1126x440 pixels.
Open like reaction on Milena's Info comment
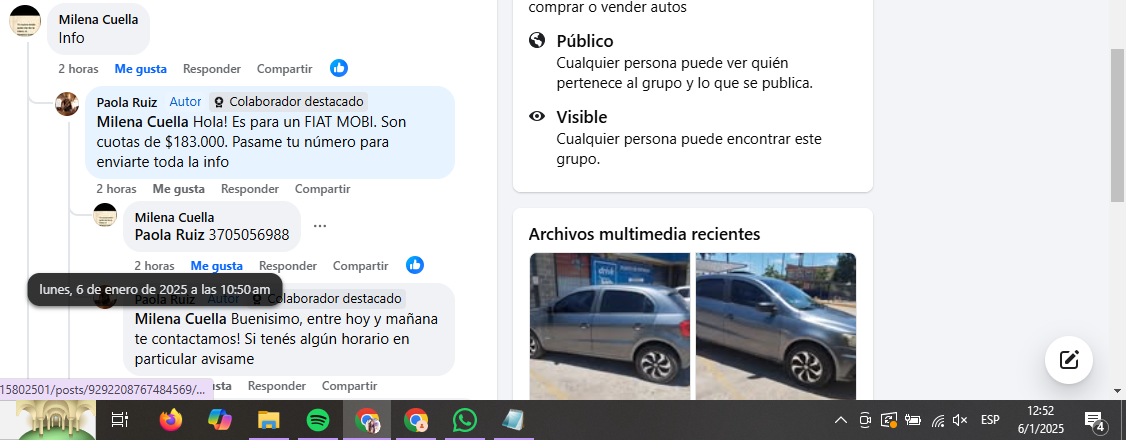pyautogui.click(x=339, y=68)
